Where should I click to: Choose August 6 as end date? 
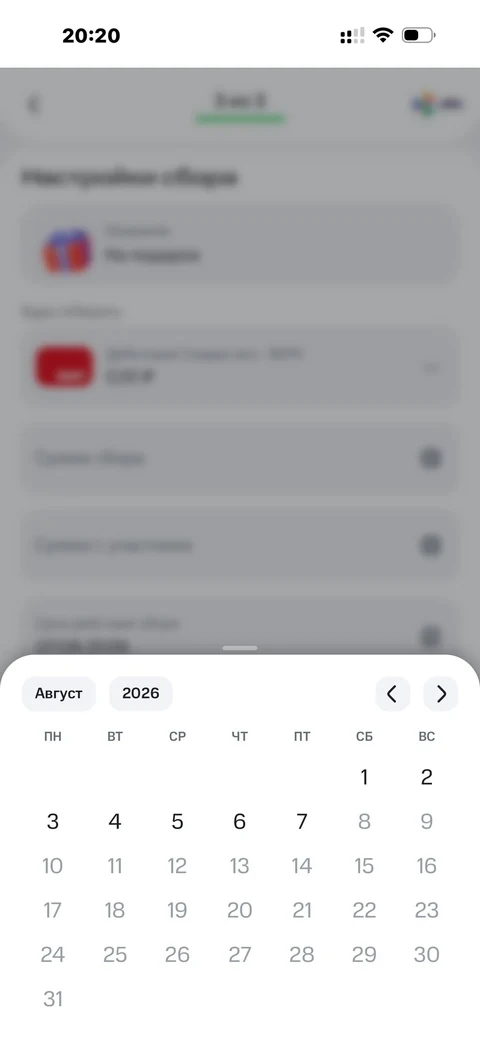coord(239,821)
